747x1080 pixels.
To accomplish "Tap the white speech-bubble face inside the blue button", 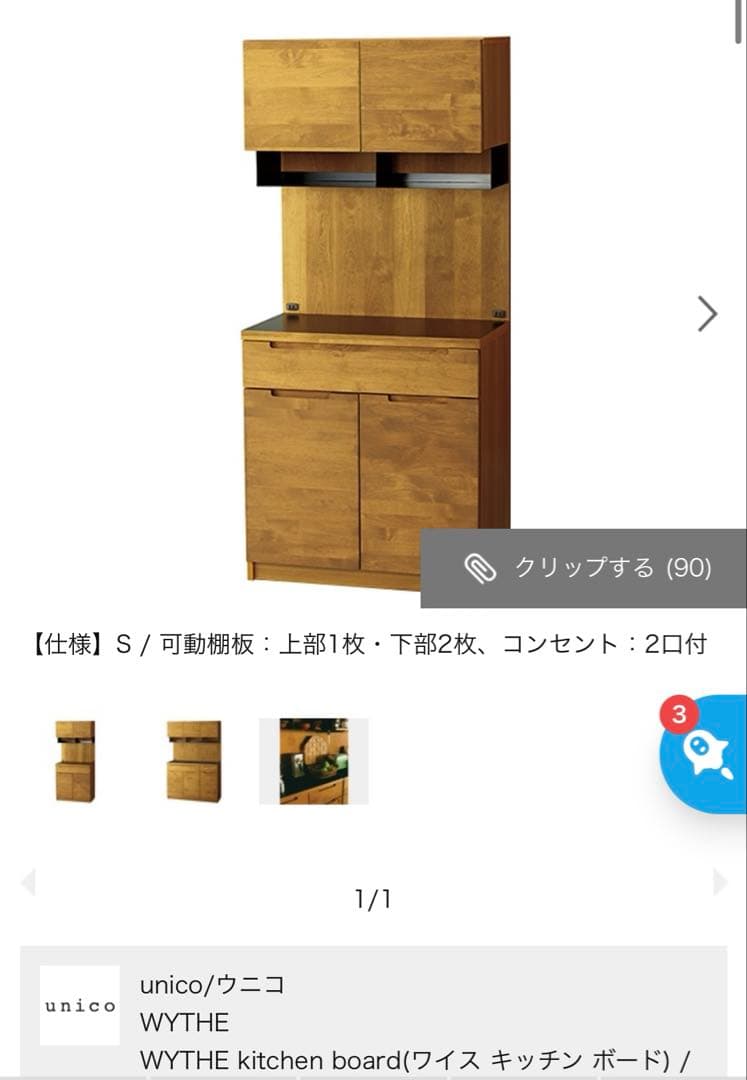I will pos(708,753).
